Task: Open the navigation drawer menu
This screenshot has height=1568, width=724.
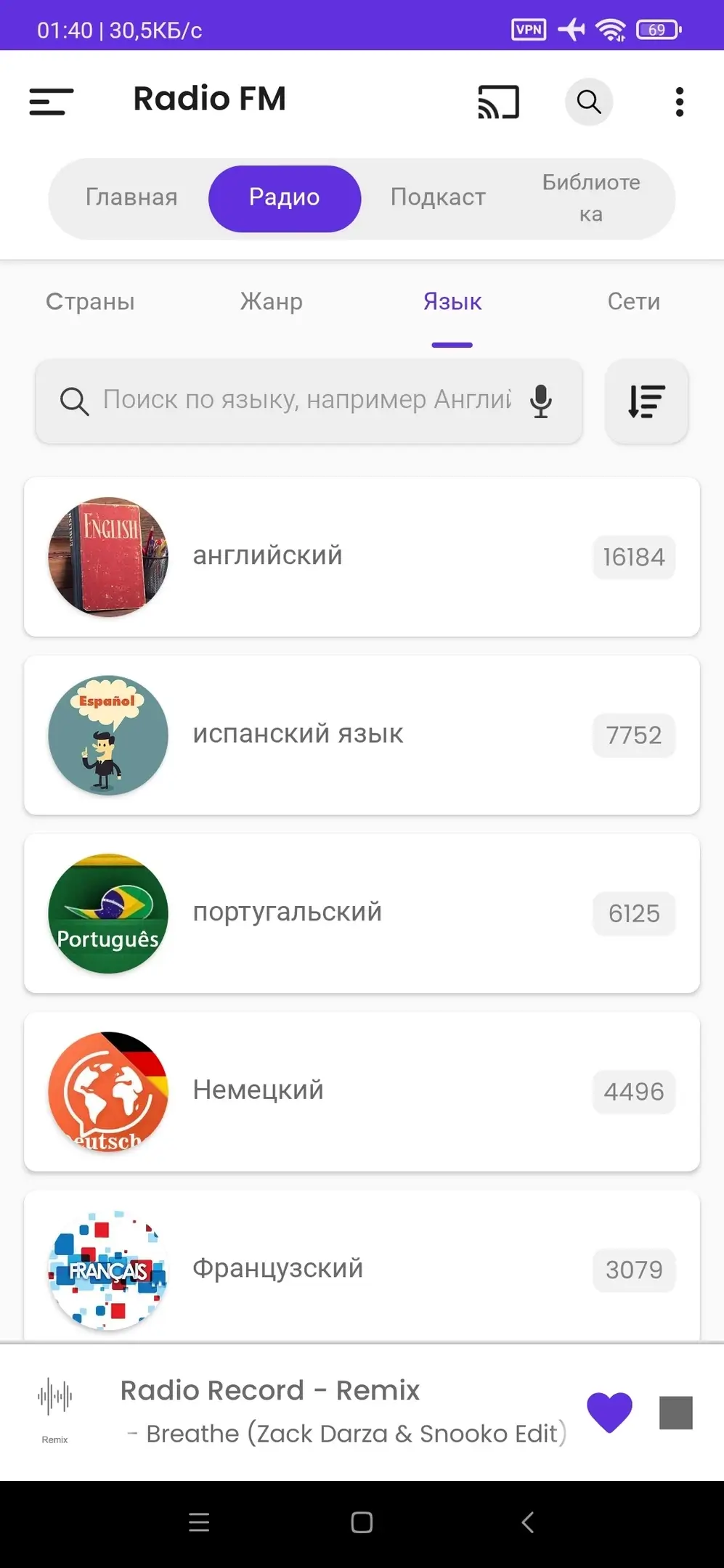Action: coord(52,102)
